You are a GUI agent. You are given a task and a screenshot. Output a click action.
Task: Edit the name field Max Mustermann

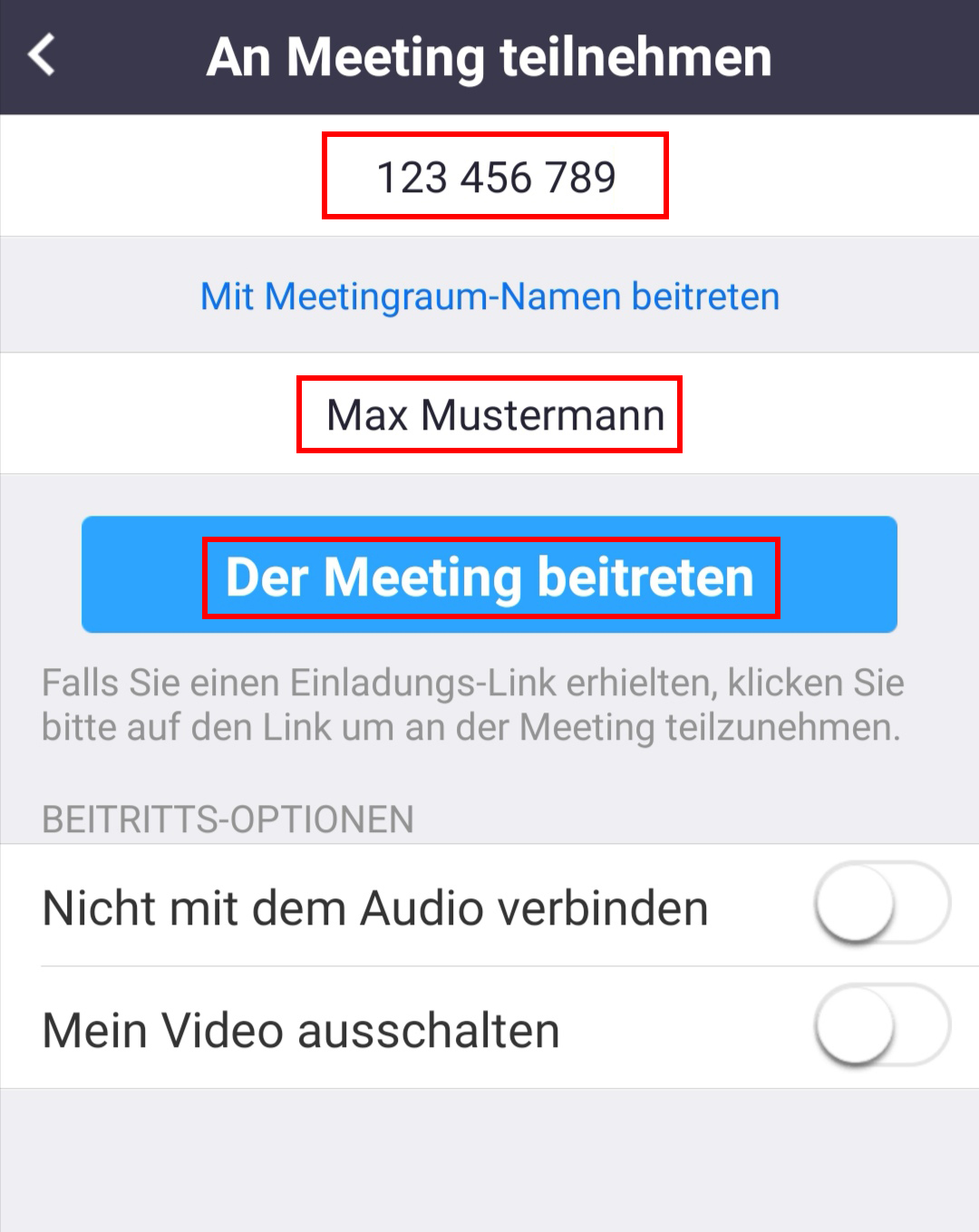(495, 415)
